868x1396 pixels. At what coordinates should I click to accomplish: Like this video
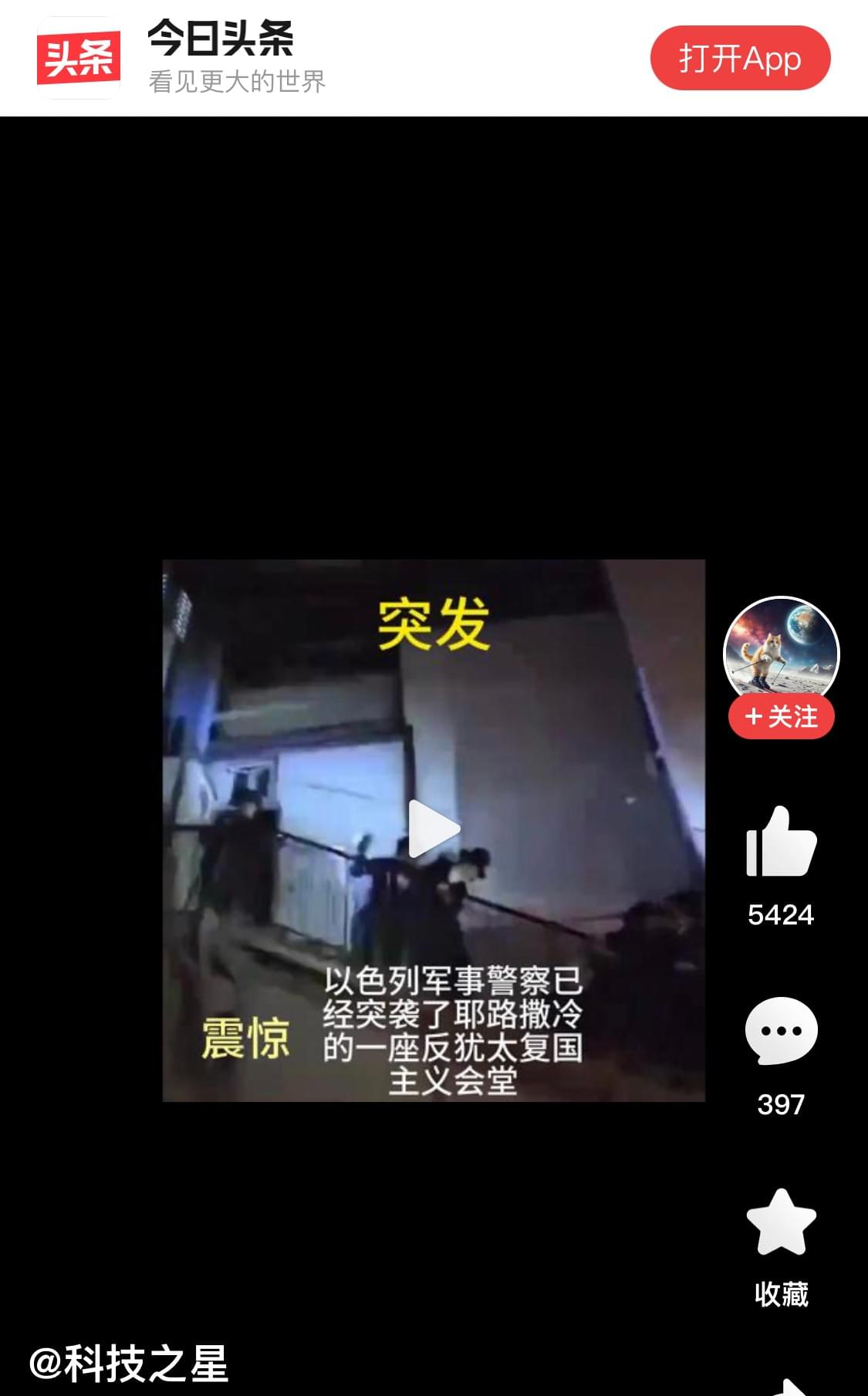tap(781, 843)
